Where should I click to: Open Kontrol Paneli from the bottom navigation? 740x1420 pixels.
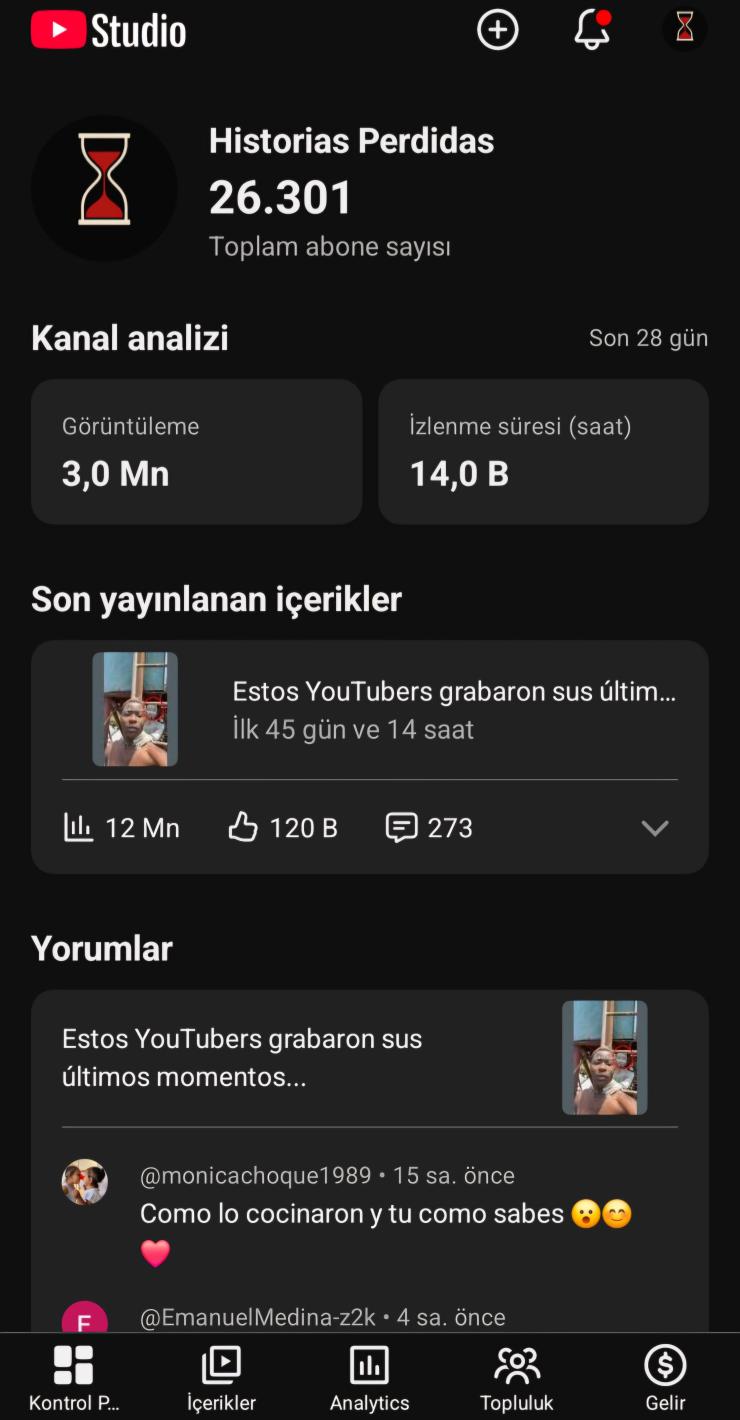point(73,1375)
